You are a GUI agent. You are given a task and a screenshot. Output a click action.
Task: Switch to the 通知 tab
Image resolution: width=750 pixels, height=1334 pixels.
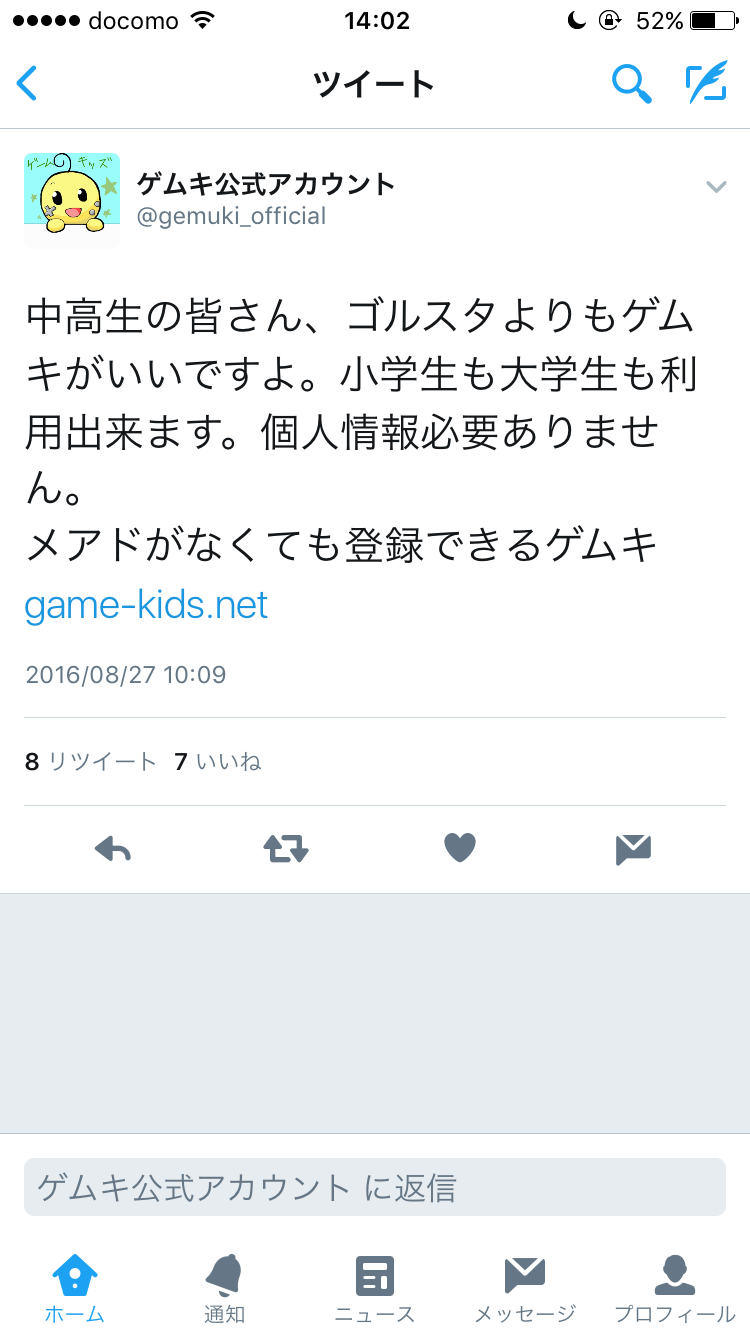pyautogui.click(x=225, y=1289)
